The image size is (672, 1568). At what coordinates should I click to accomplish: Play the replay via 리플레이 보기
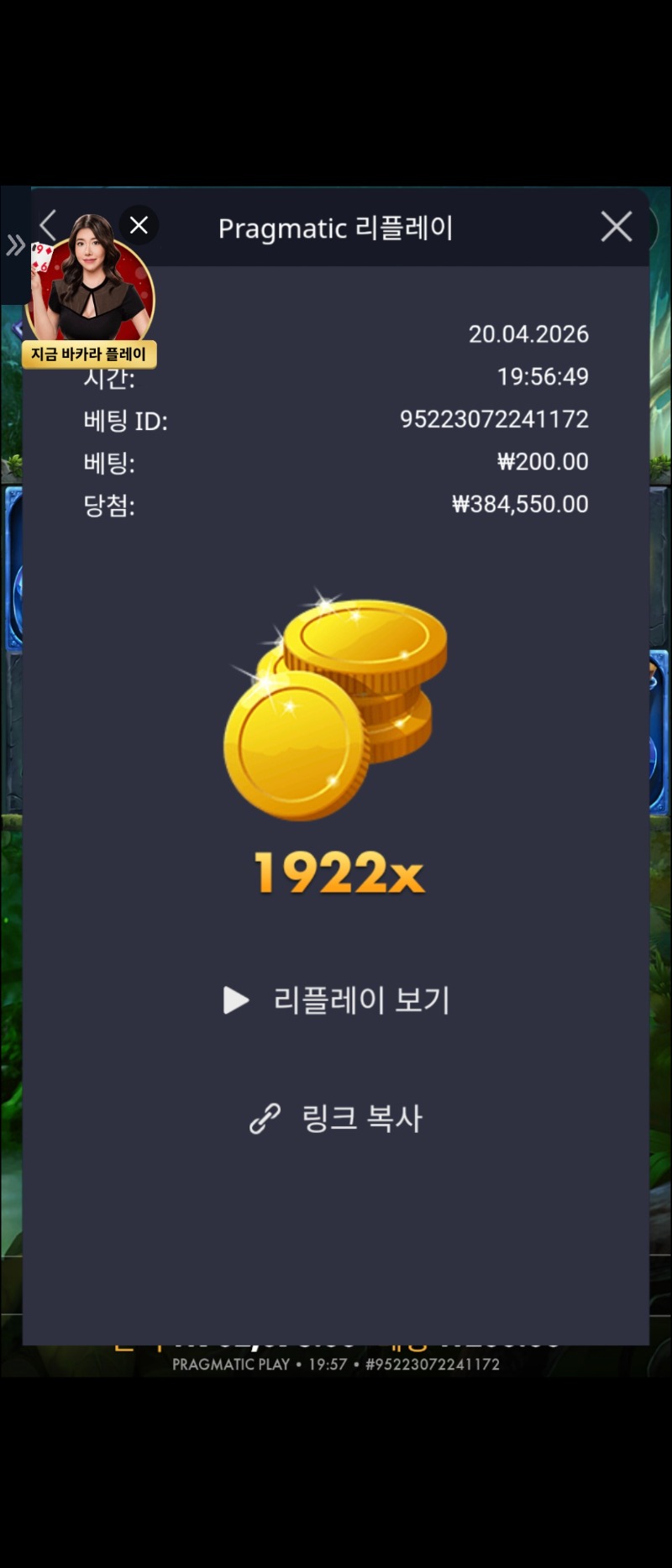pyautogui.click(x=338, y=1000)
